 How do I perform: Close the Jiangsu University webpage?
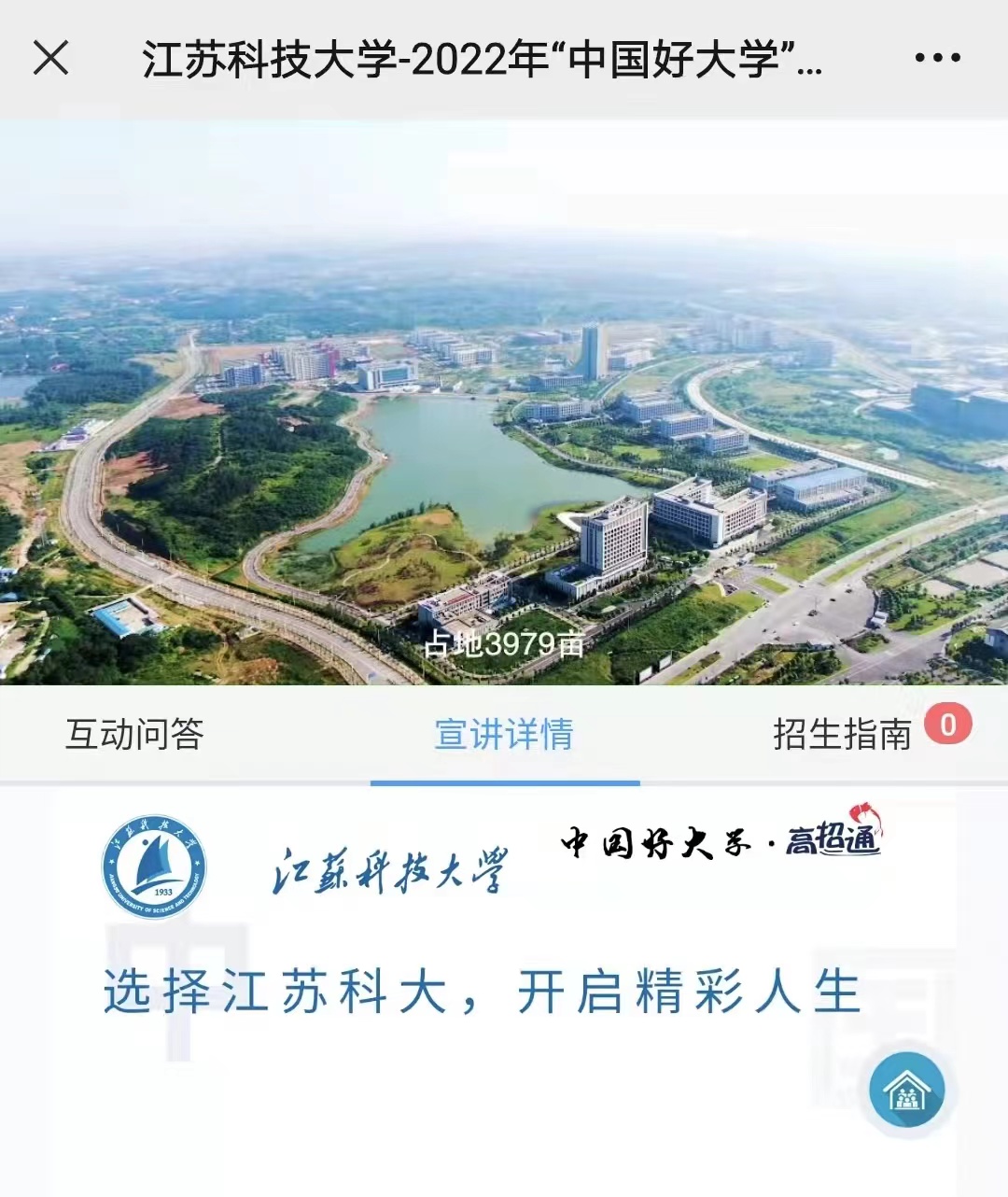tap(50, 58)
